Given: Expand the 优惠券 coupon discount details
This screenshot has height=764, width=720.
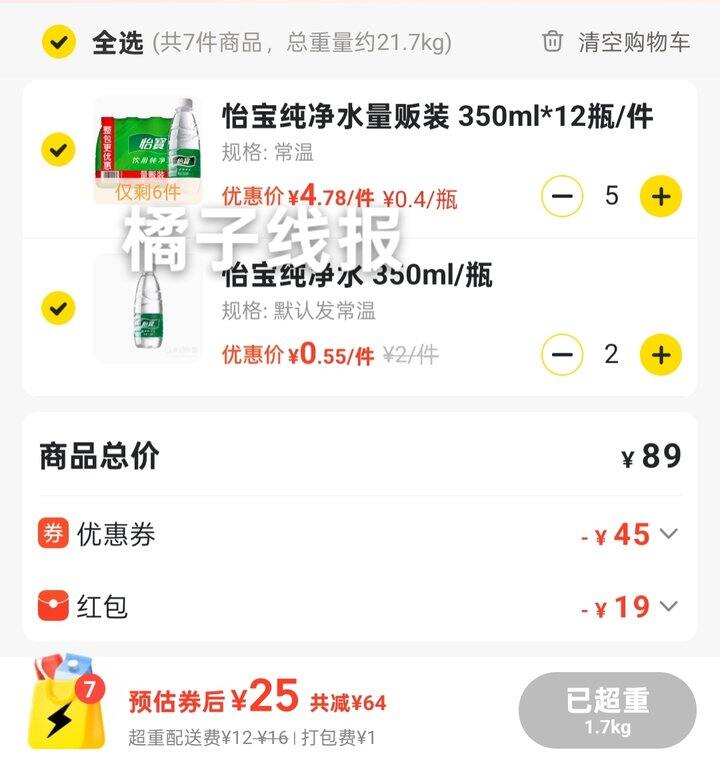Looking at the screenshot, I should (x=668, y=534).
